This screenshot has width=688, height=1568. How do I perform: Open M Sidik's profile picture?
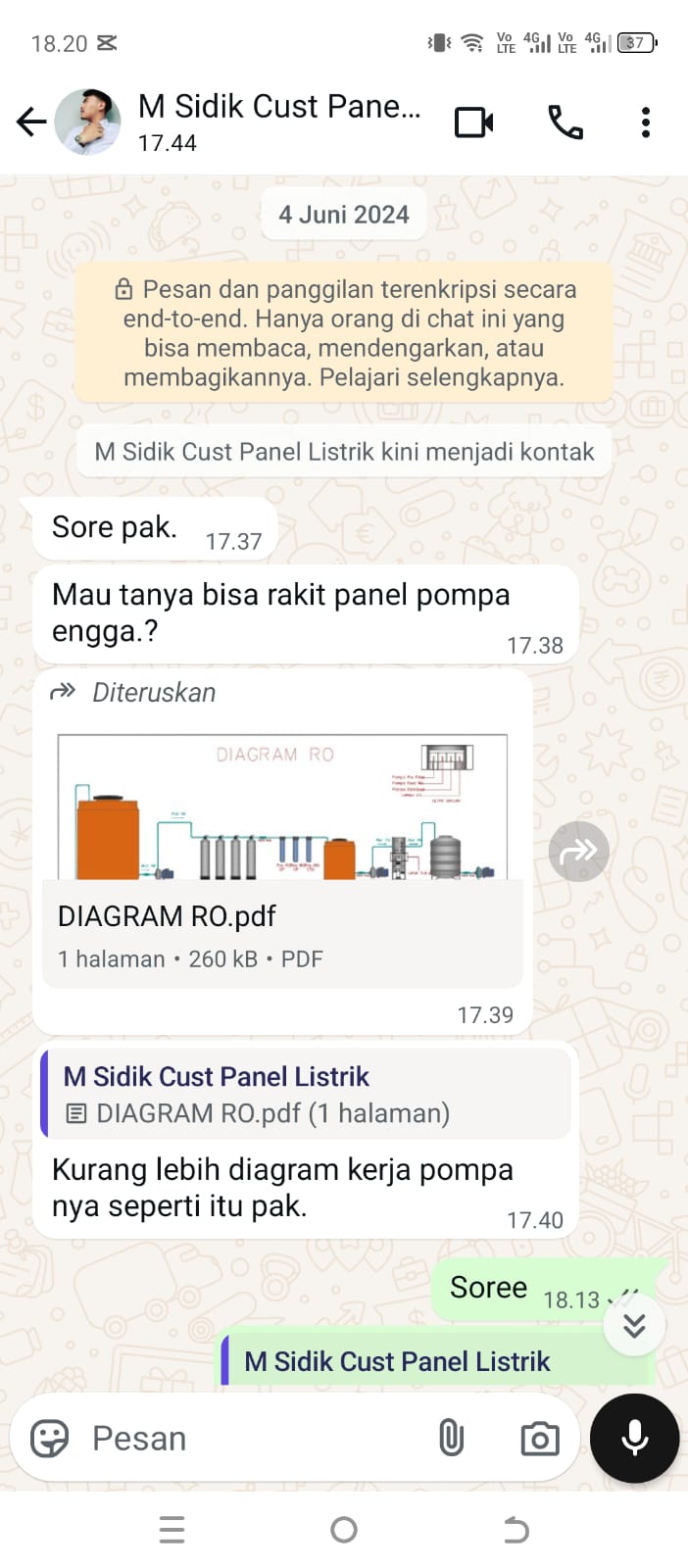tap(88, 122)
